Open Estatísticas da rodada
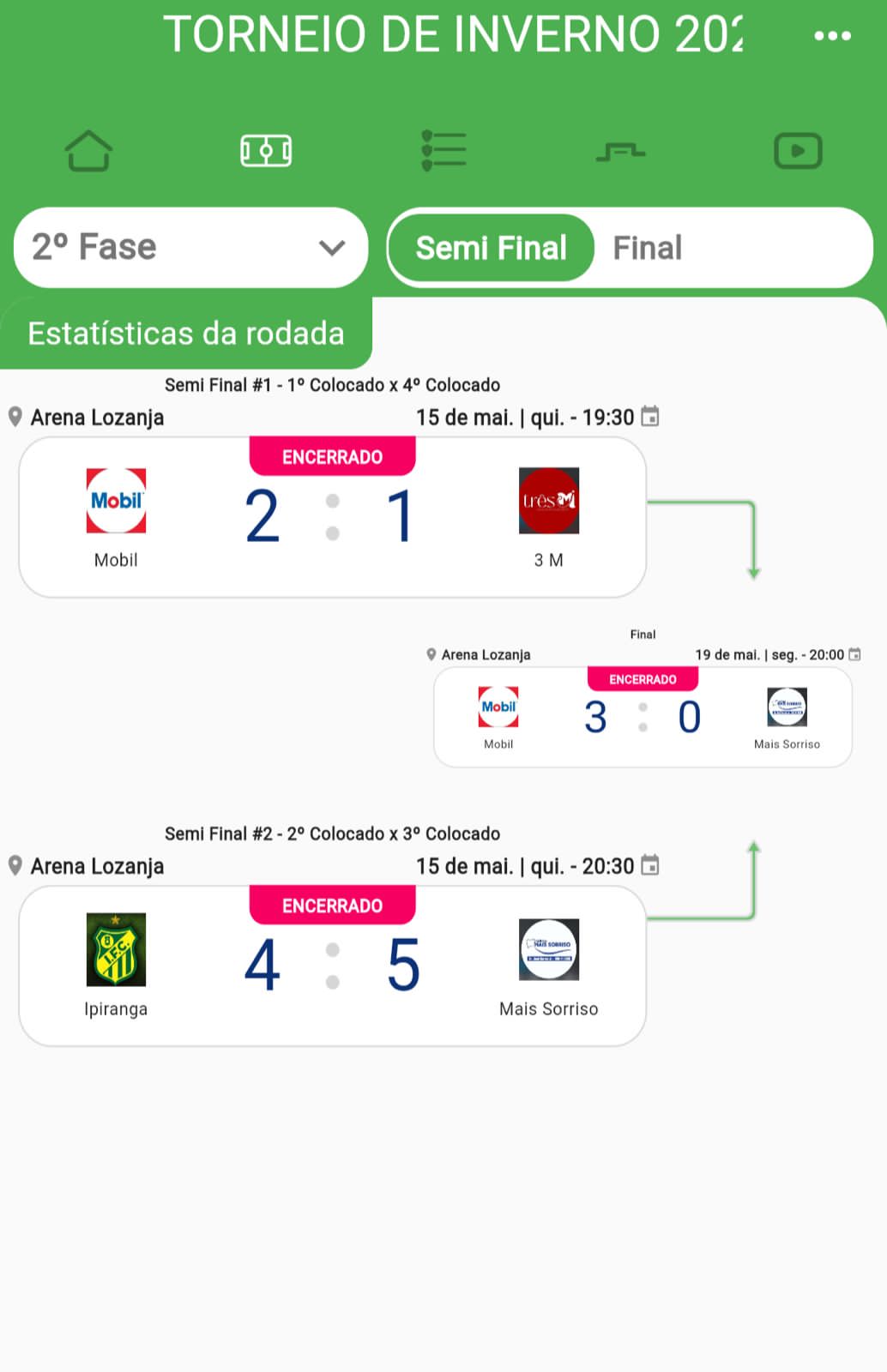 pyautogui.click(x=185, y=334)
